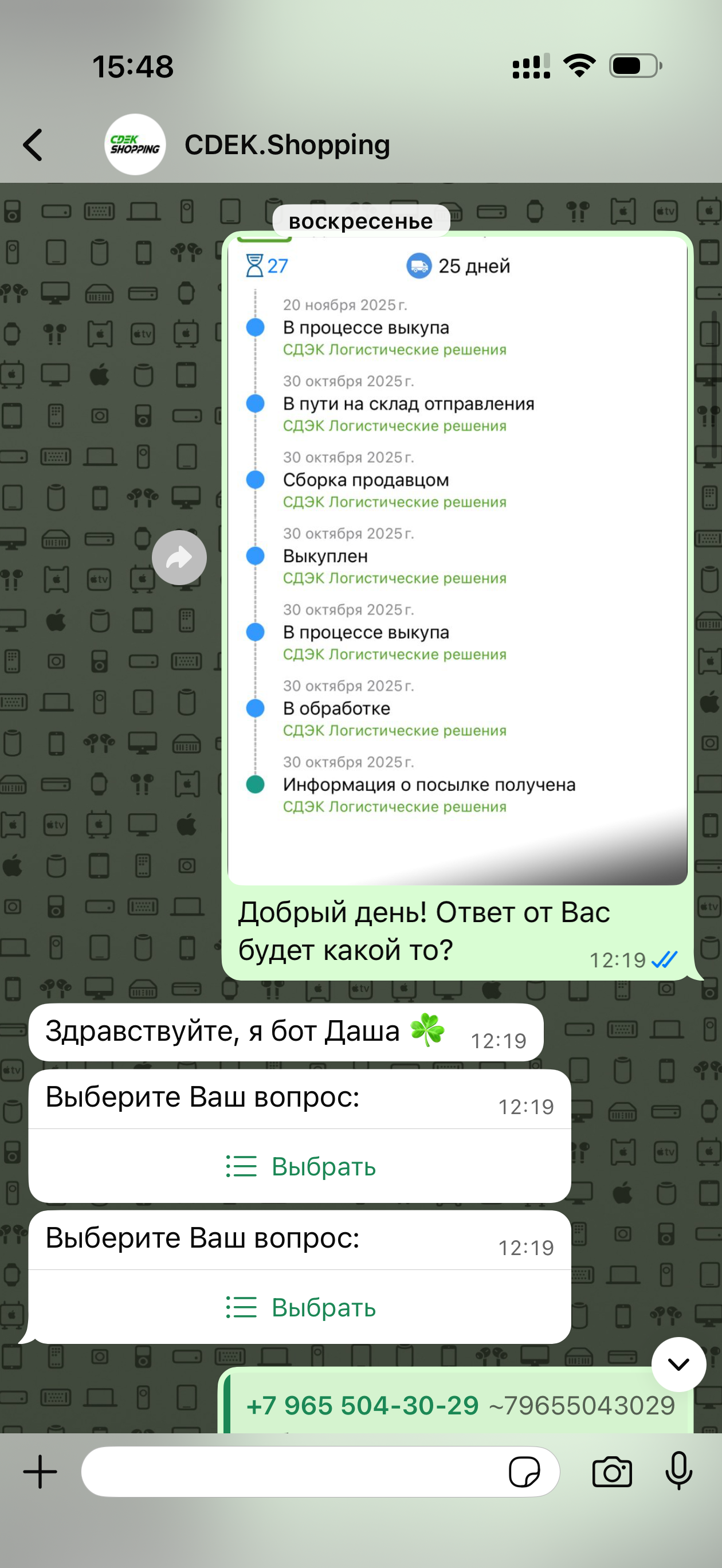Tap Выбрать just below the bot Даша greeting
Image resolution: width=722 pixels, height=1568 pixels.
tap(301, 1166)
